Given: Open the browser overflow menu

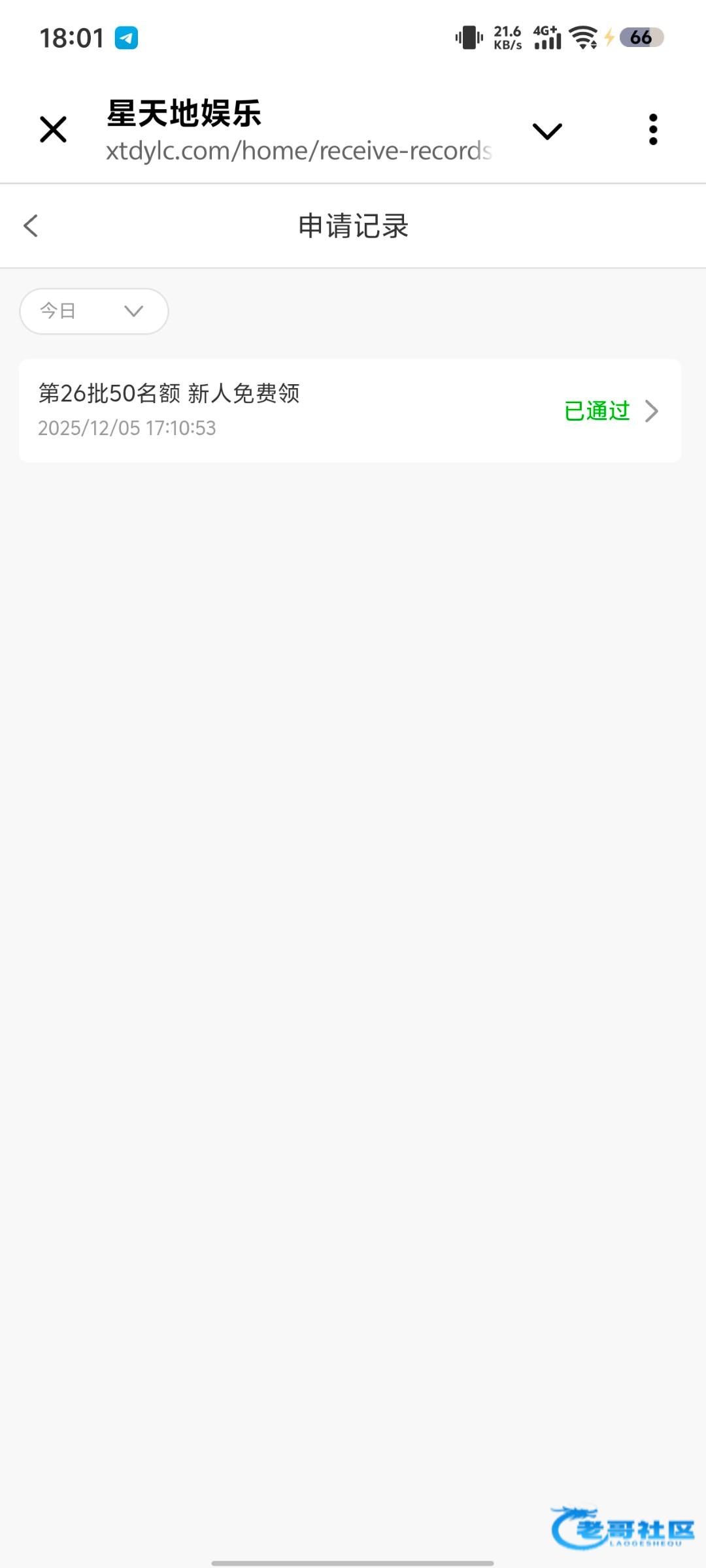Looking at the screenshot, I should click(x=652, y=129).
